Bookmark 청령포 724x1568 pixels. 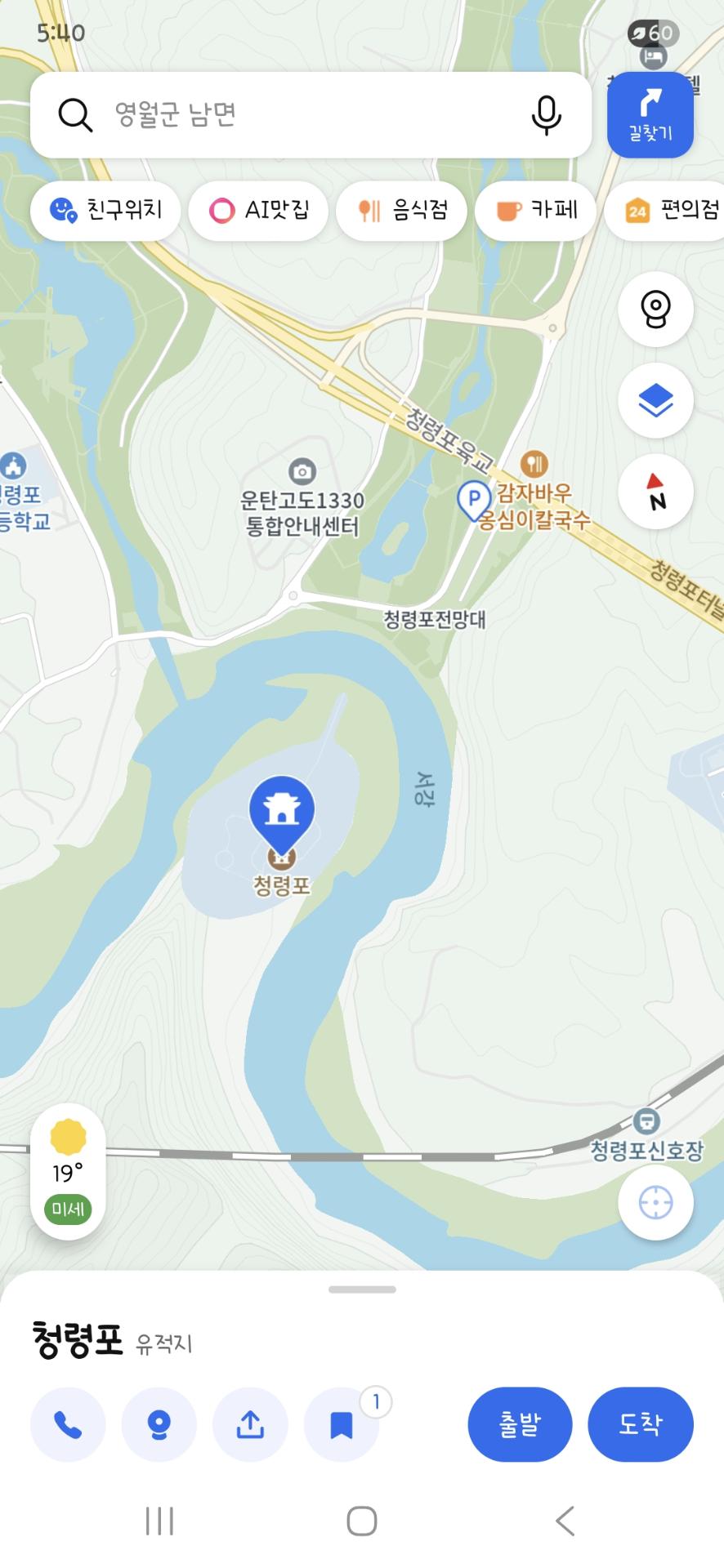click(x=342, y=1424)
